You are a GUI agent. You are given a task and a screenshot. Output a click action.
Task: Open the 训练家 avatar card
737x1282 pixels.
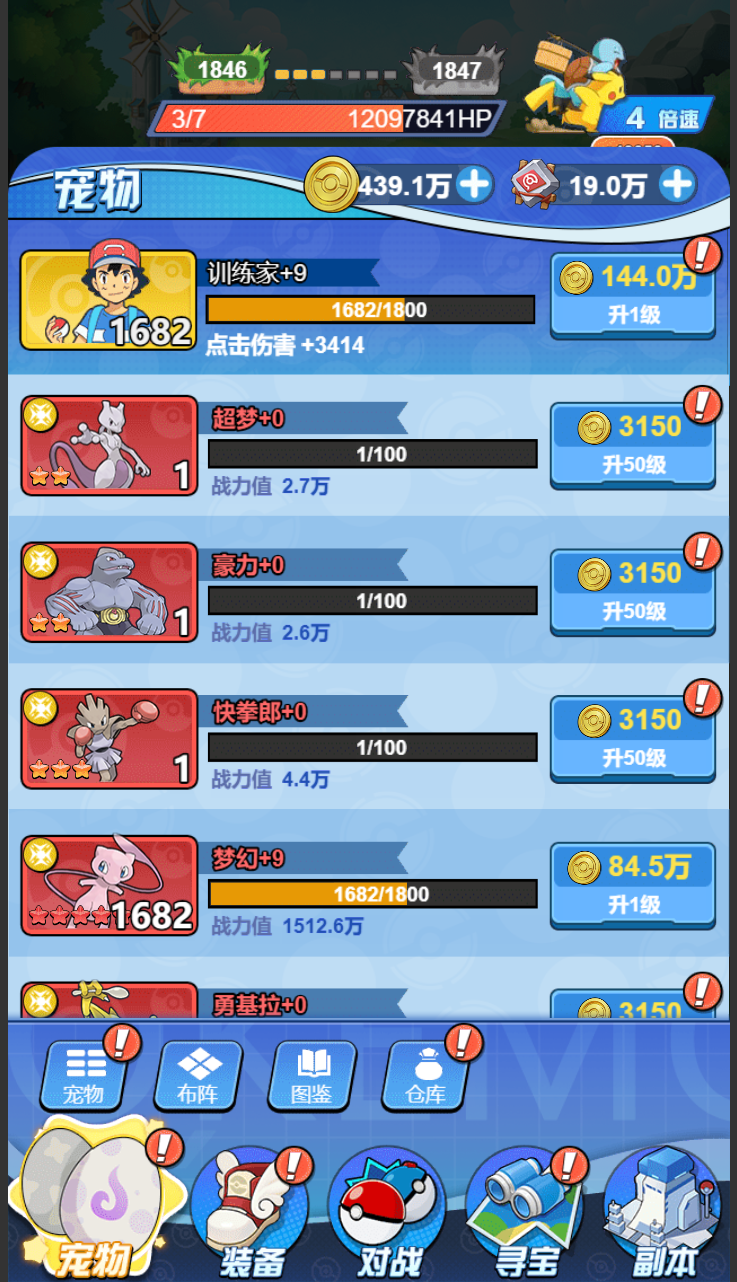(x=108, y=298)
